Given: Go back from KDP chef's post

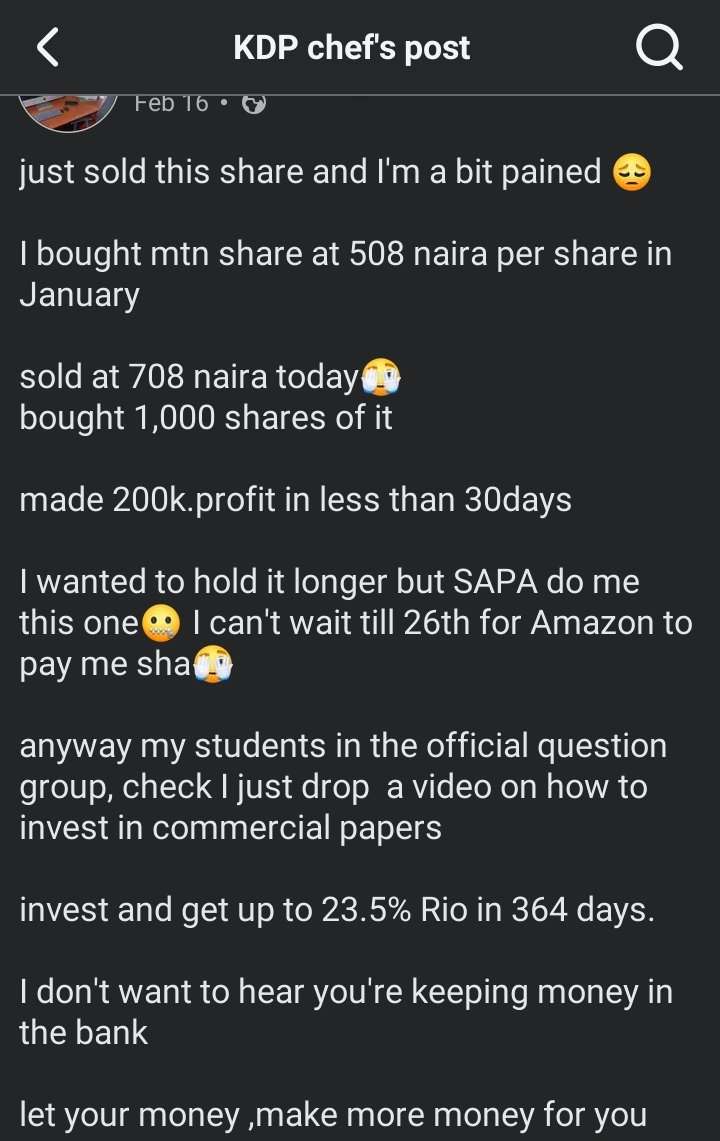Looking at the screenshot, I should [x=47, y=47].
